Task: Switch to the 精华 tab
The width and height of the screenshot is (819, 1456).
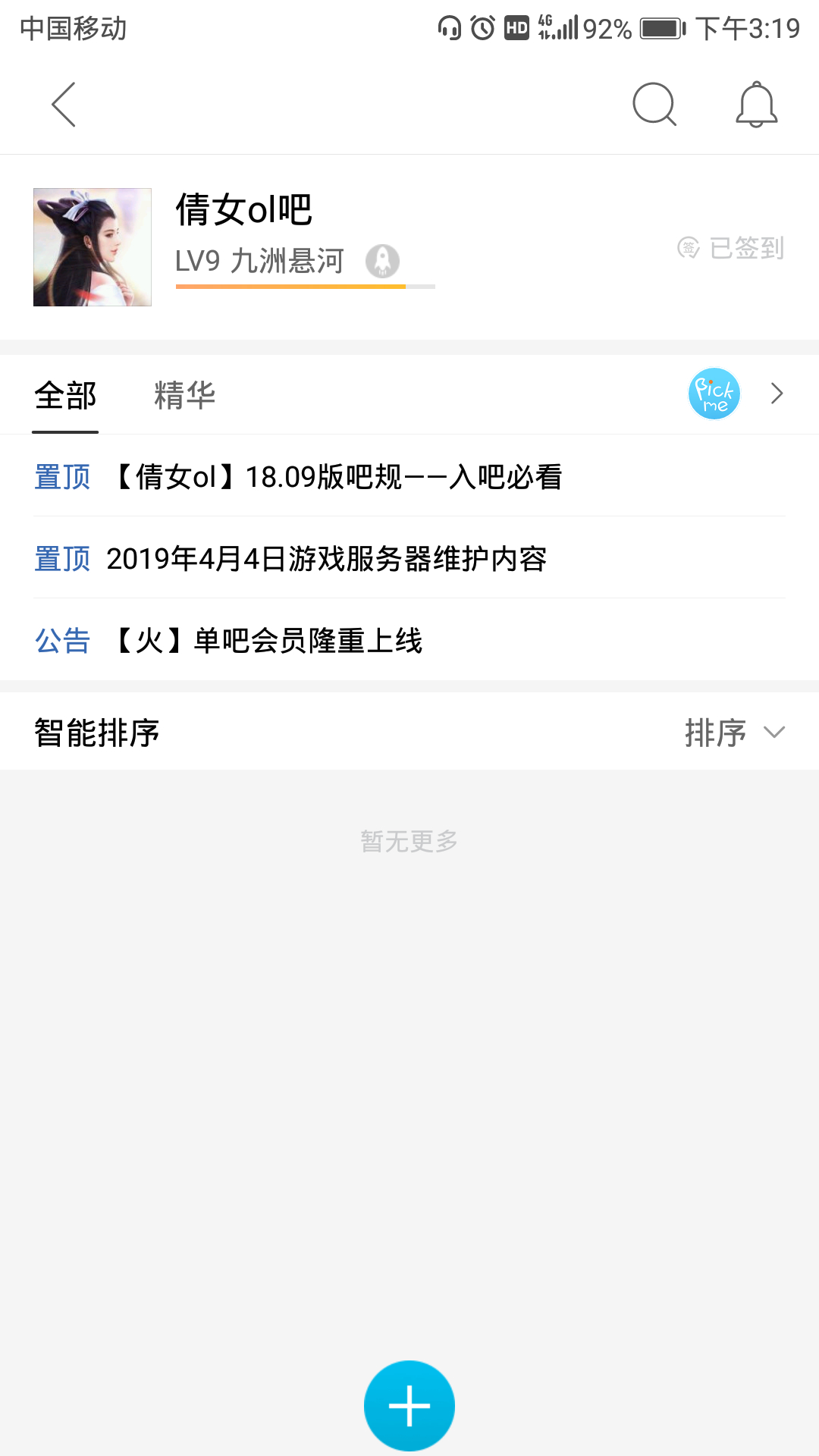Action: click(185, 395)
